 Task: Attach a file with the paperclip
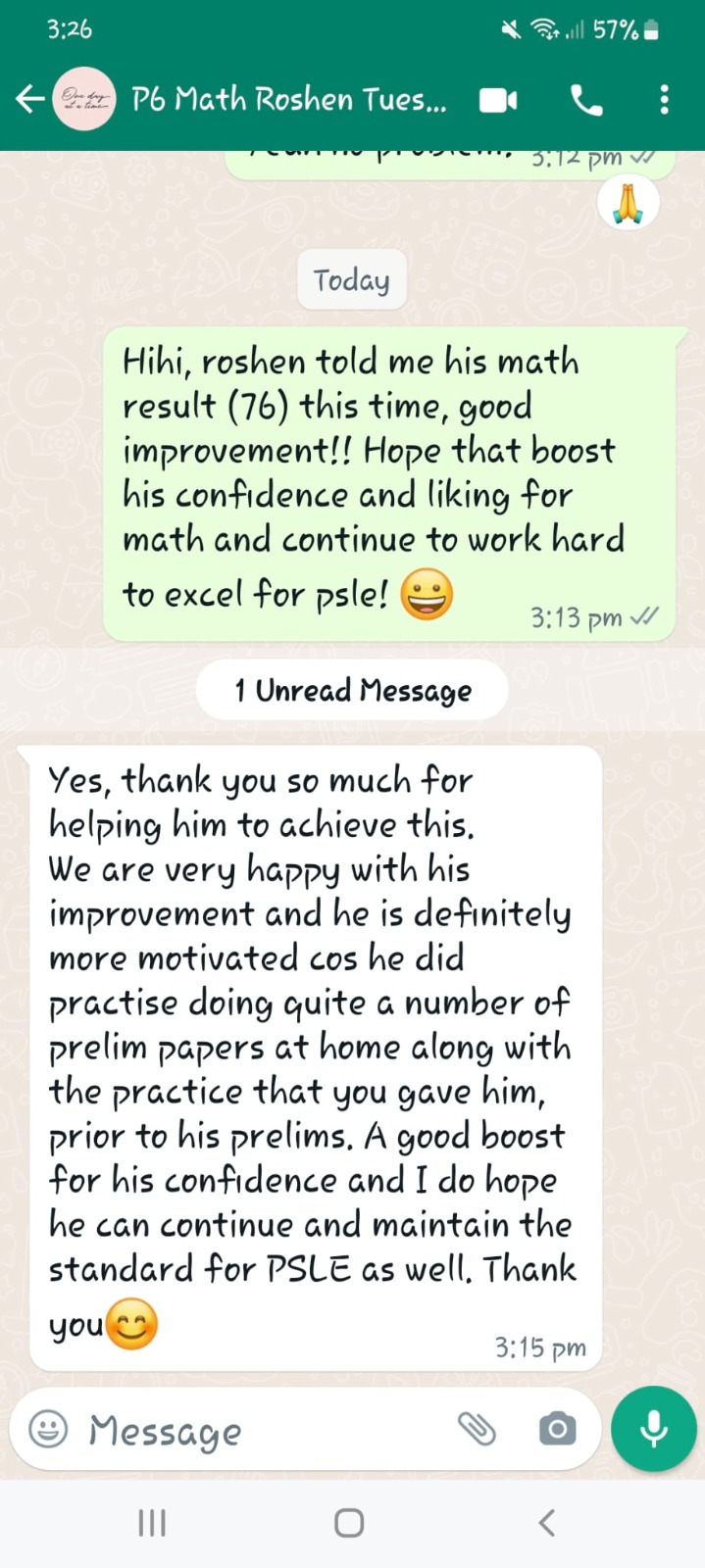pos(477,1429)
